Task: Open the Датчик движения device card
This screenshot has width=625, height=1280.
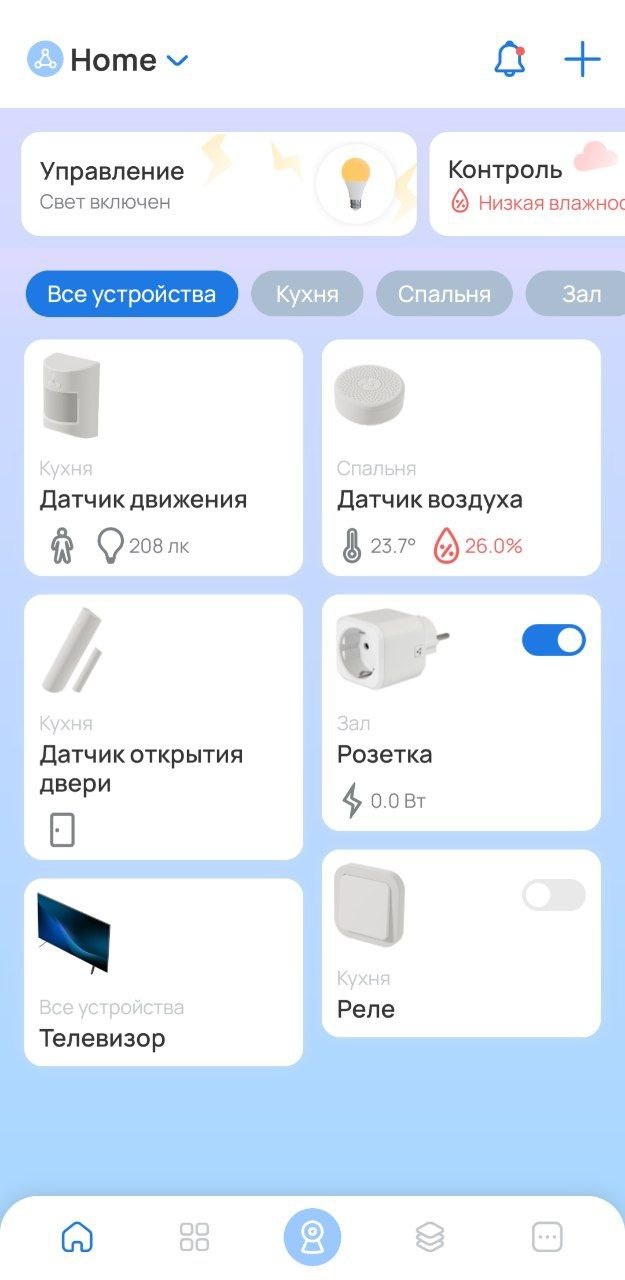Action: coord(163,458)
